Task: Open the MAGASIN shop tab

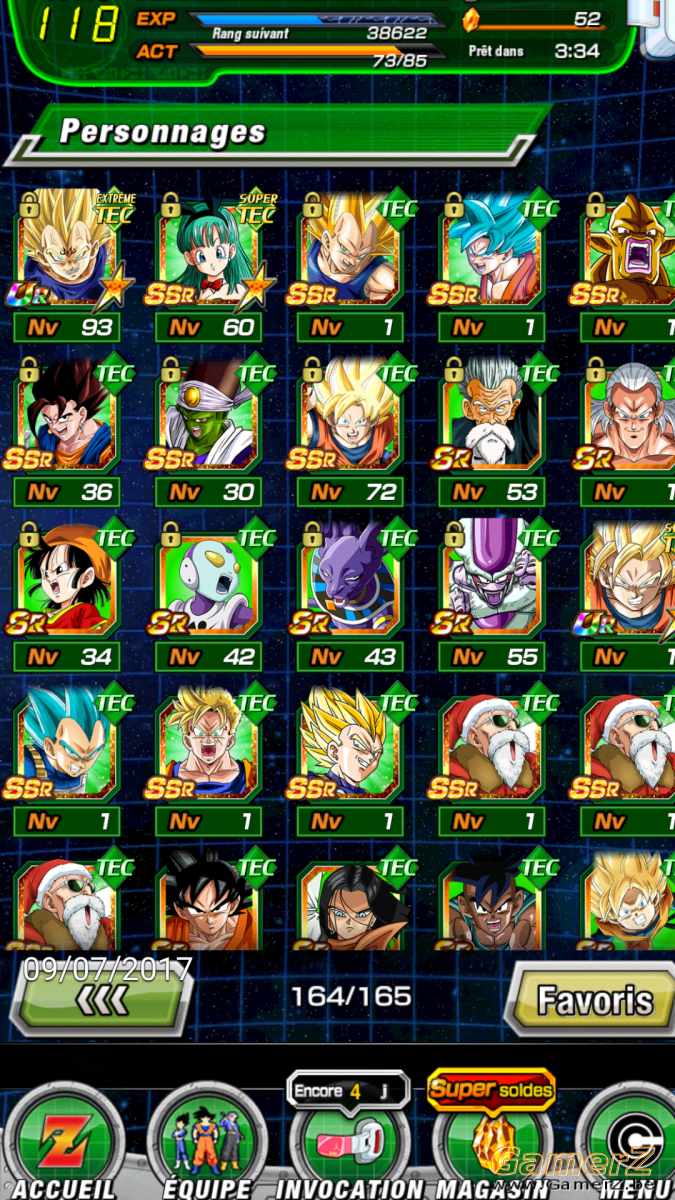Action: click(492, 1140)
